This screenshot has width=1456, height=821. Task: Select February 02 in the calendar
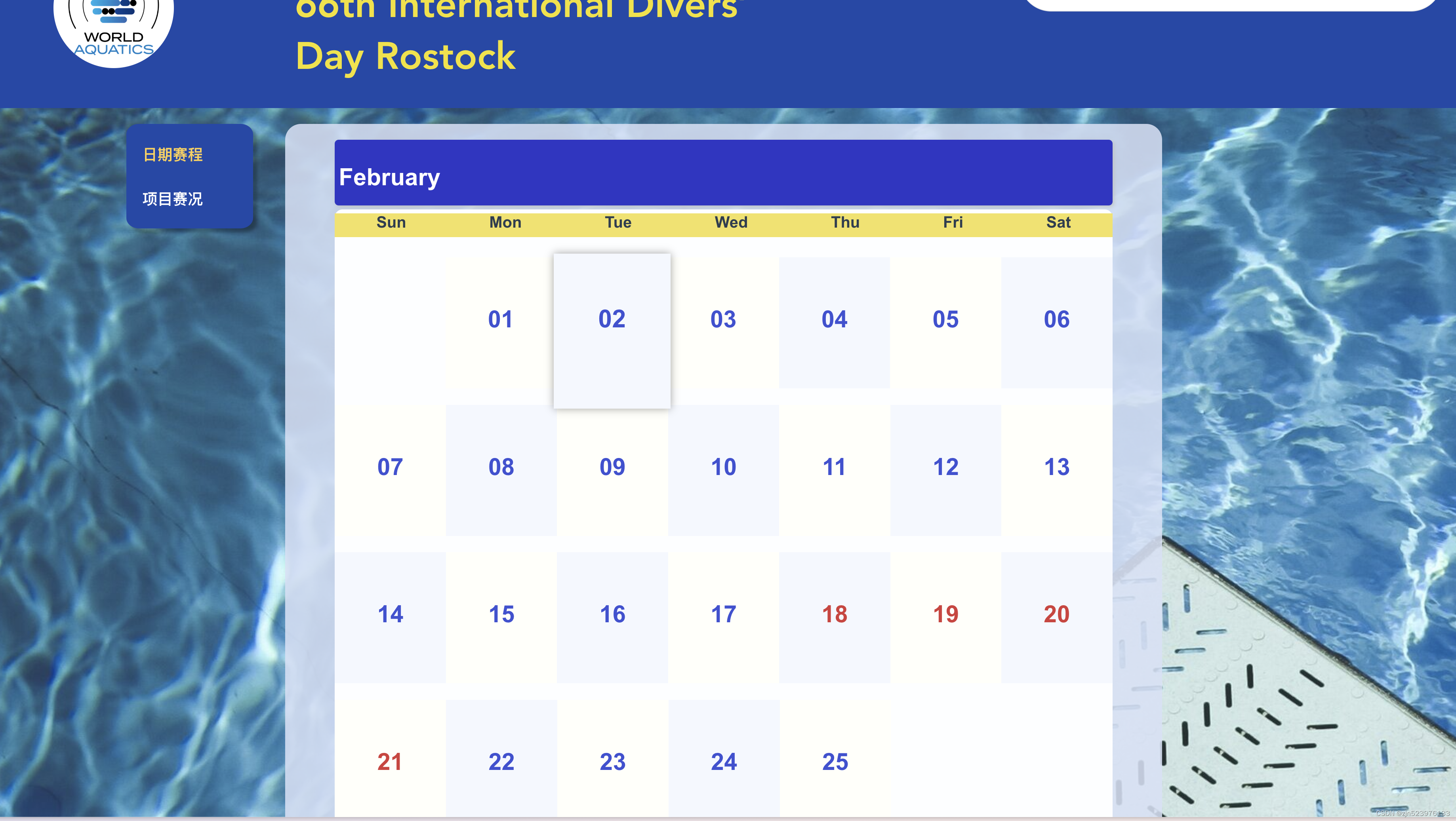click(x=612, y=320)
